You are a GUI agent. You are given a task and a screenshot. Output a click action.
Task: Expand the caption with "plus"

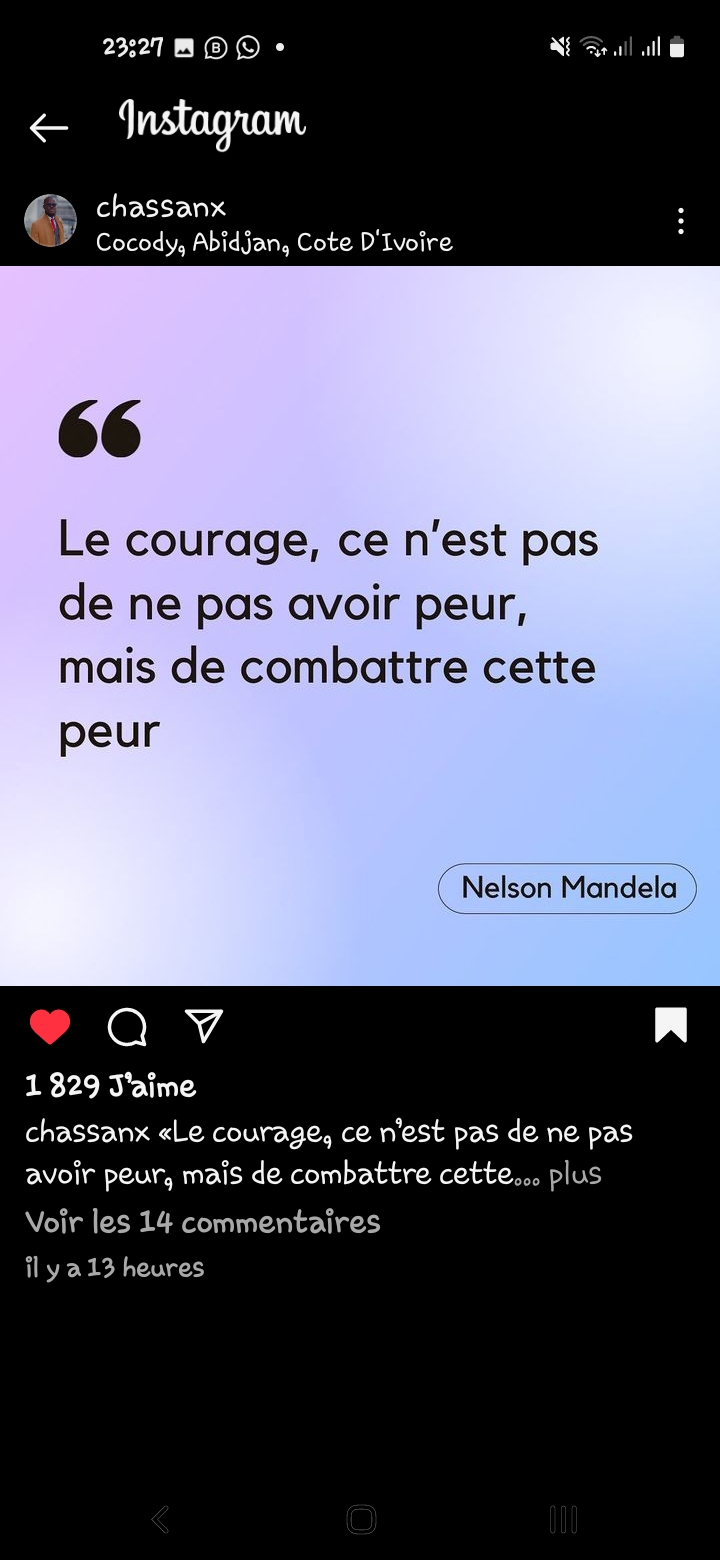tap(575, 1174)
